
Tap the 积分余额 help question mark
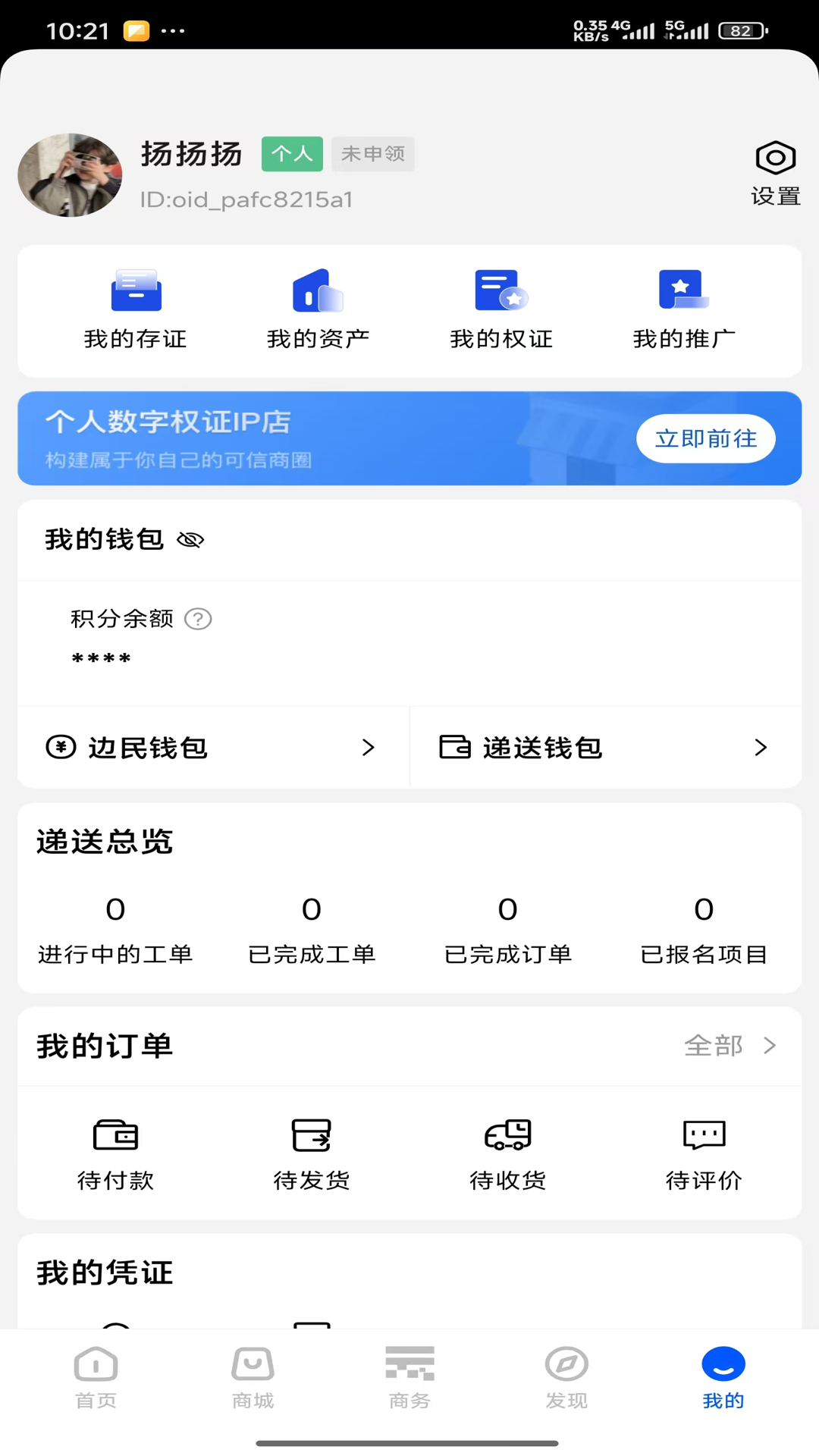(x=197, y=619)
